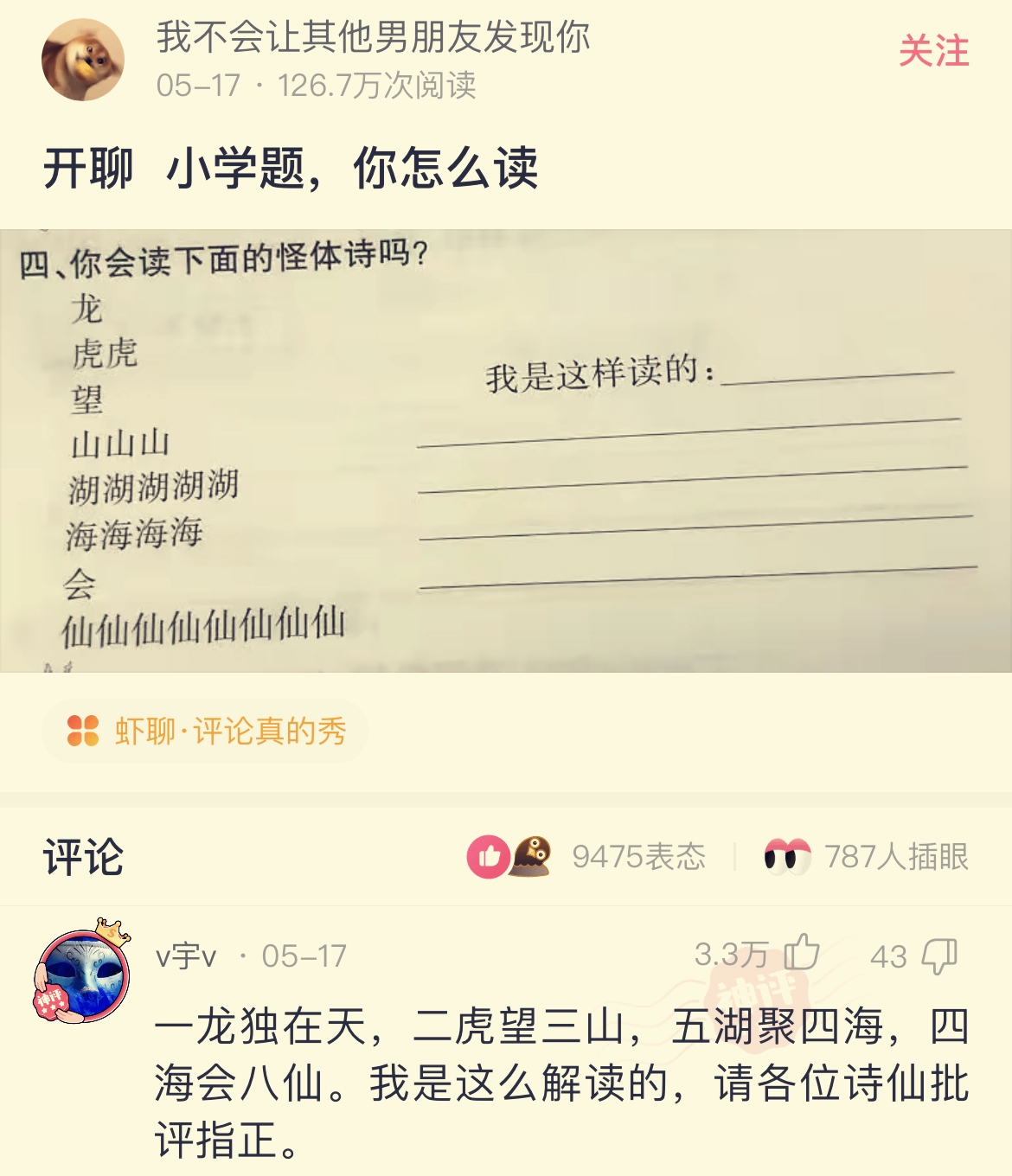Tap 关注 to follow the author
Screen dimensions: 1012x1176
pyautogui.click(x=933, y=52)
